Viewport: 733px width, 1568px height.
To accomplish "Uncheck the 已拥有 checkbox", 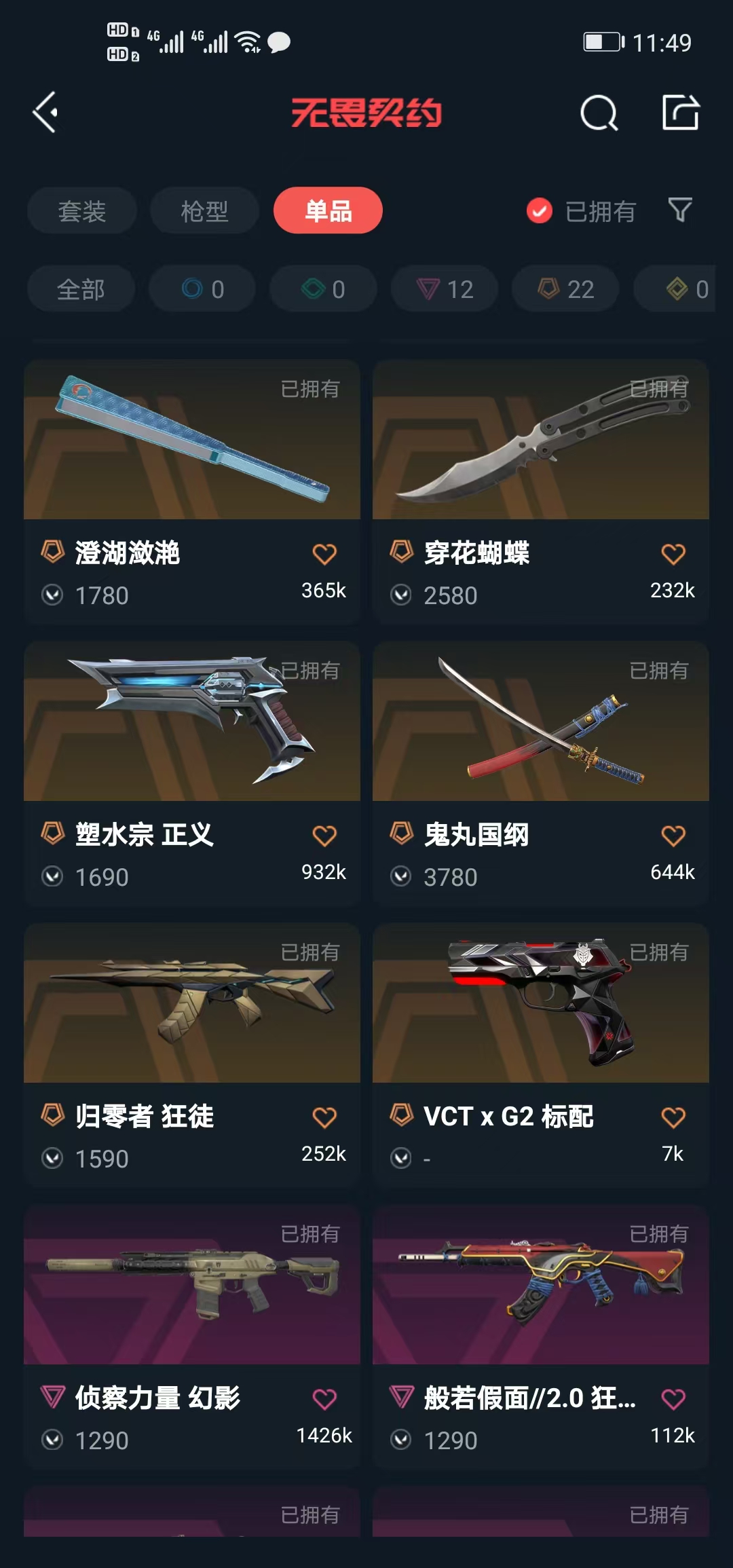I will tap(540, 211).
